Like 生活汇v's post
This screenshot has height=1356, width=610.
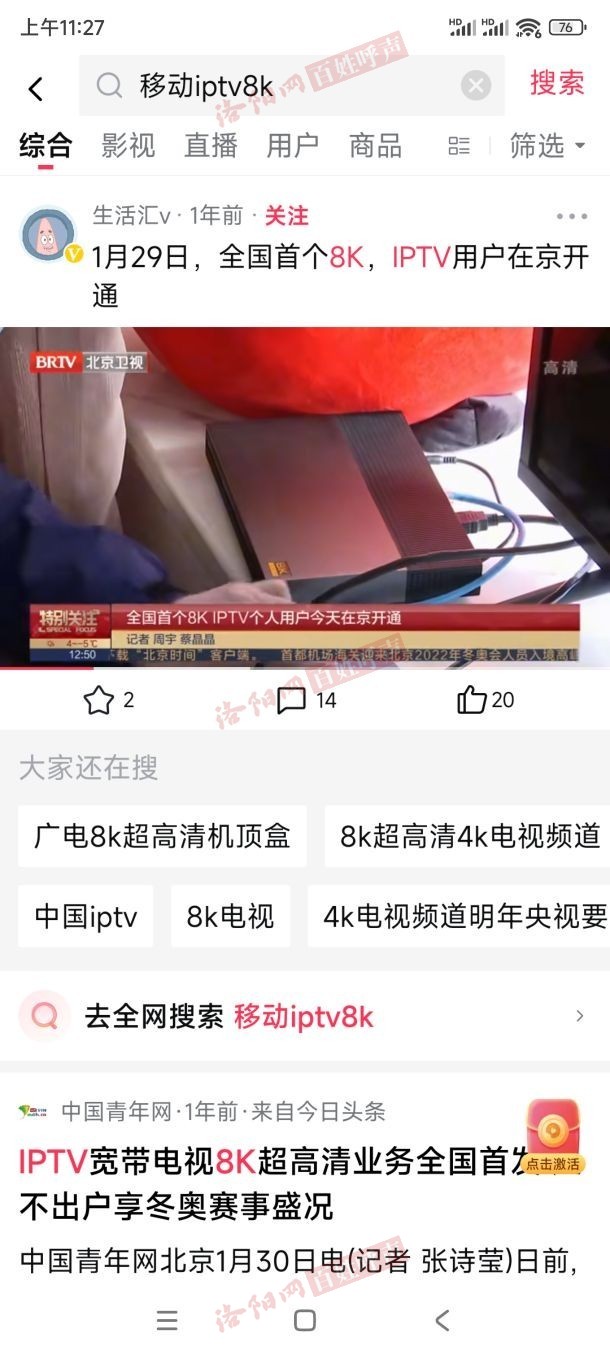click(472, 700)
